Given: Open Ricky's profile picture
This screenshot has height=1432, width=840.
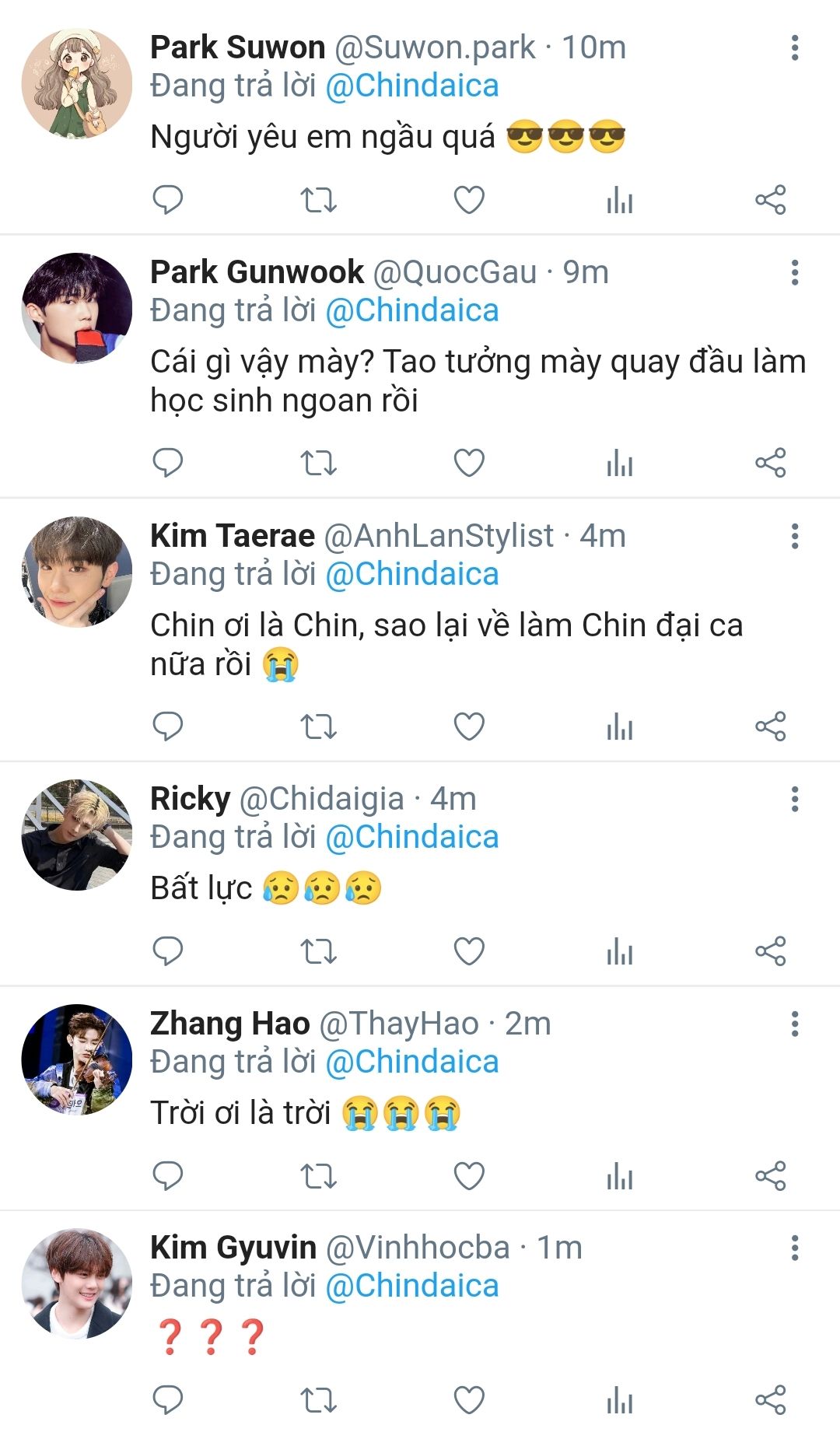Looking at the screenshot, I should [x=76, y=835].
